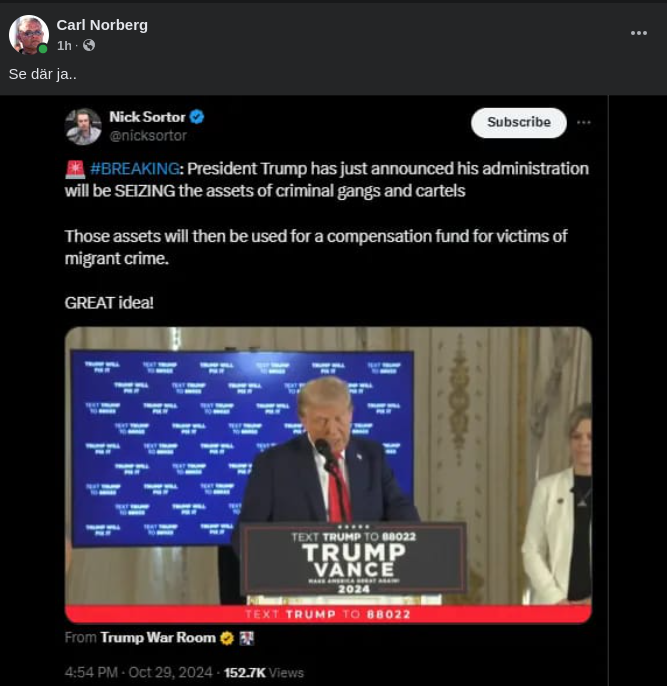Screen dimensions: 667x686
Task: Open Carl Norberg's profile picture
Action: click(x=28, y=34)
